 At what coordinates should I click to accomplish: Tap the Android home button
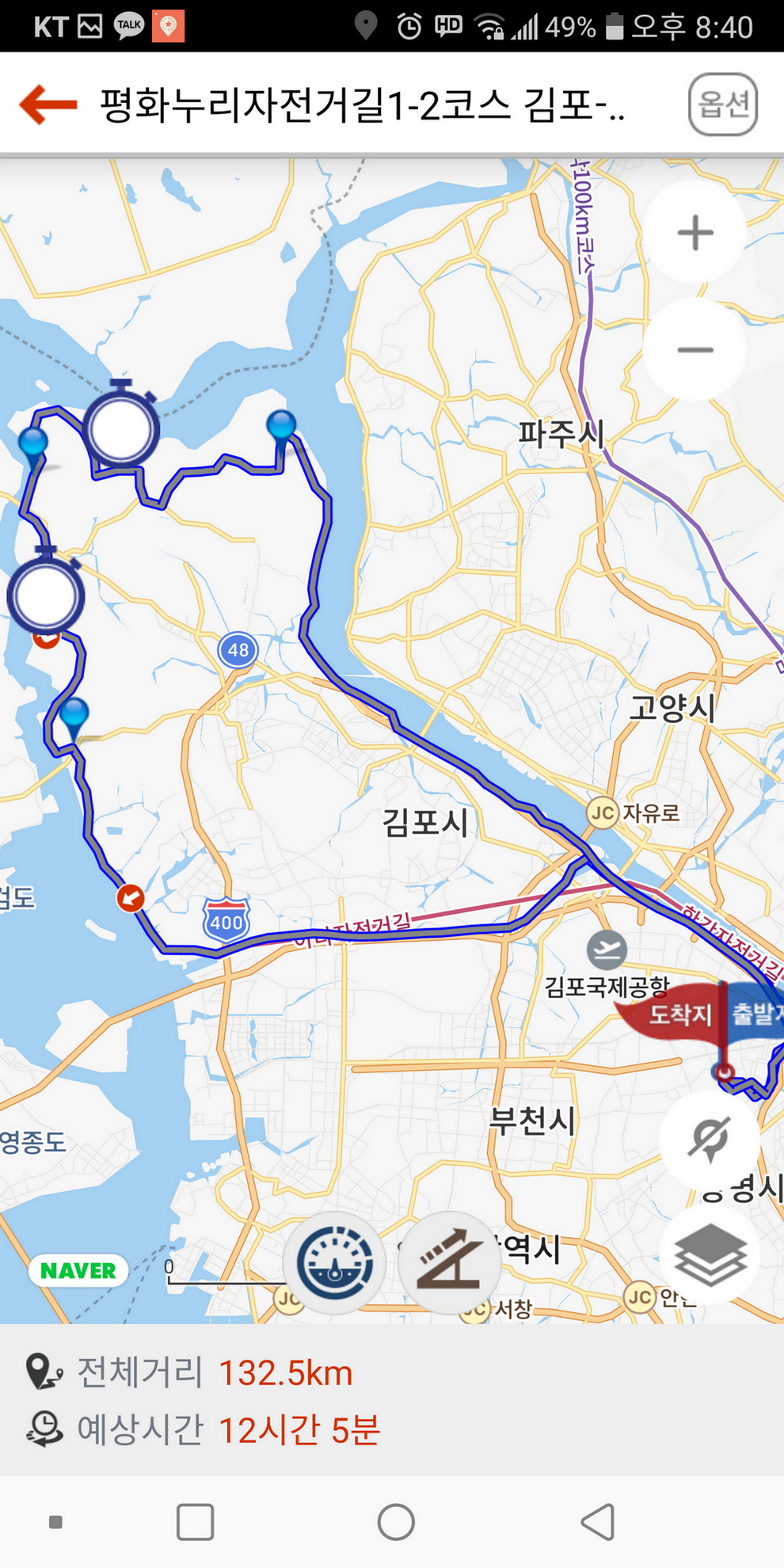[x=395, y=1521]
